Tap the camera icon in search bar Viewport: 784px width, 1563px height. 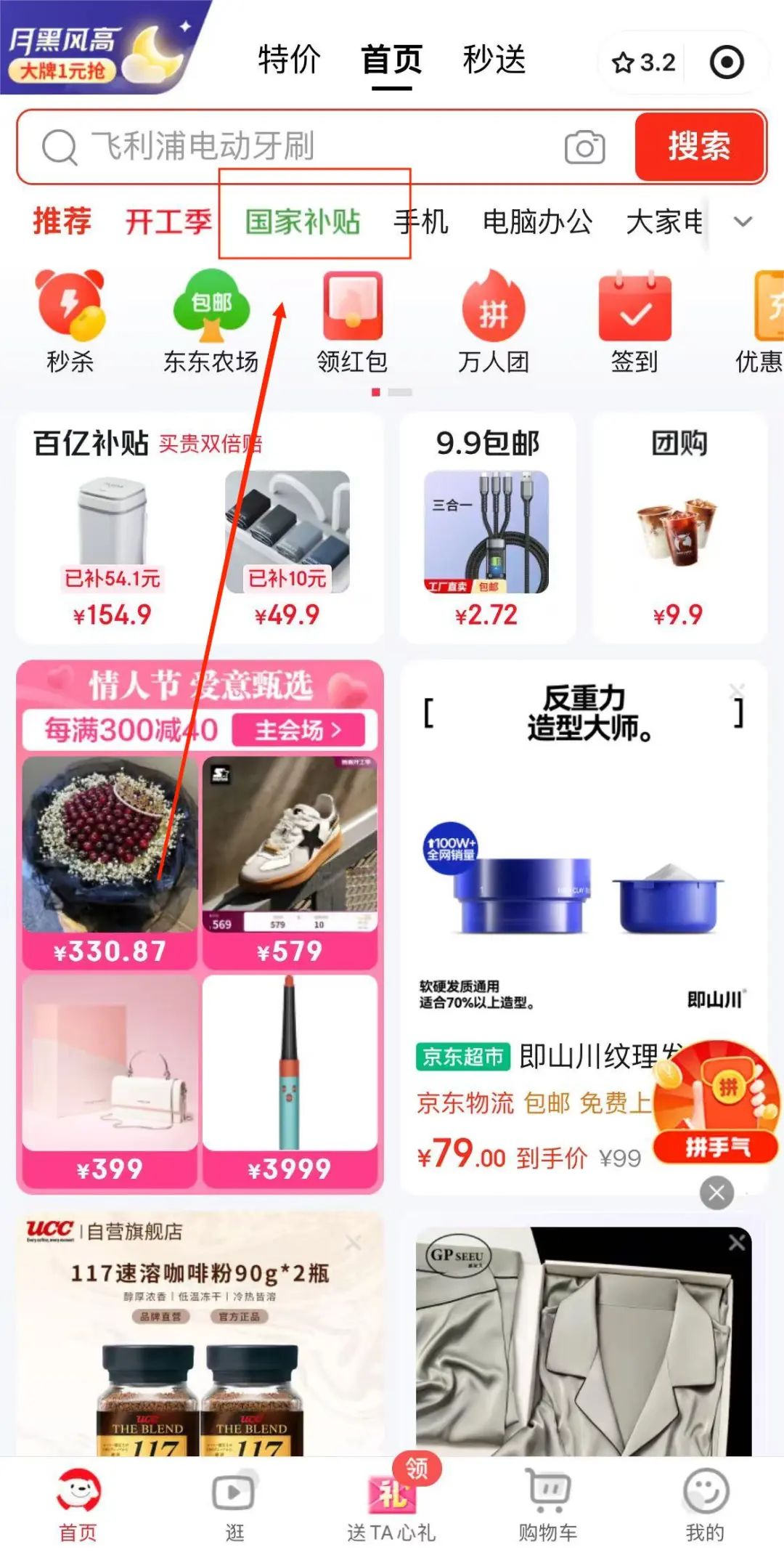click(584, 147)
